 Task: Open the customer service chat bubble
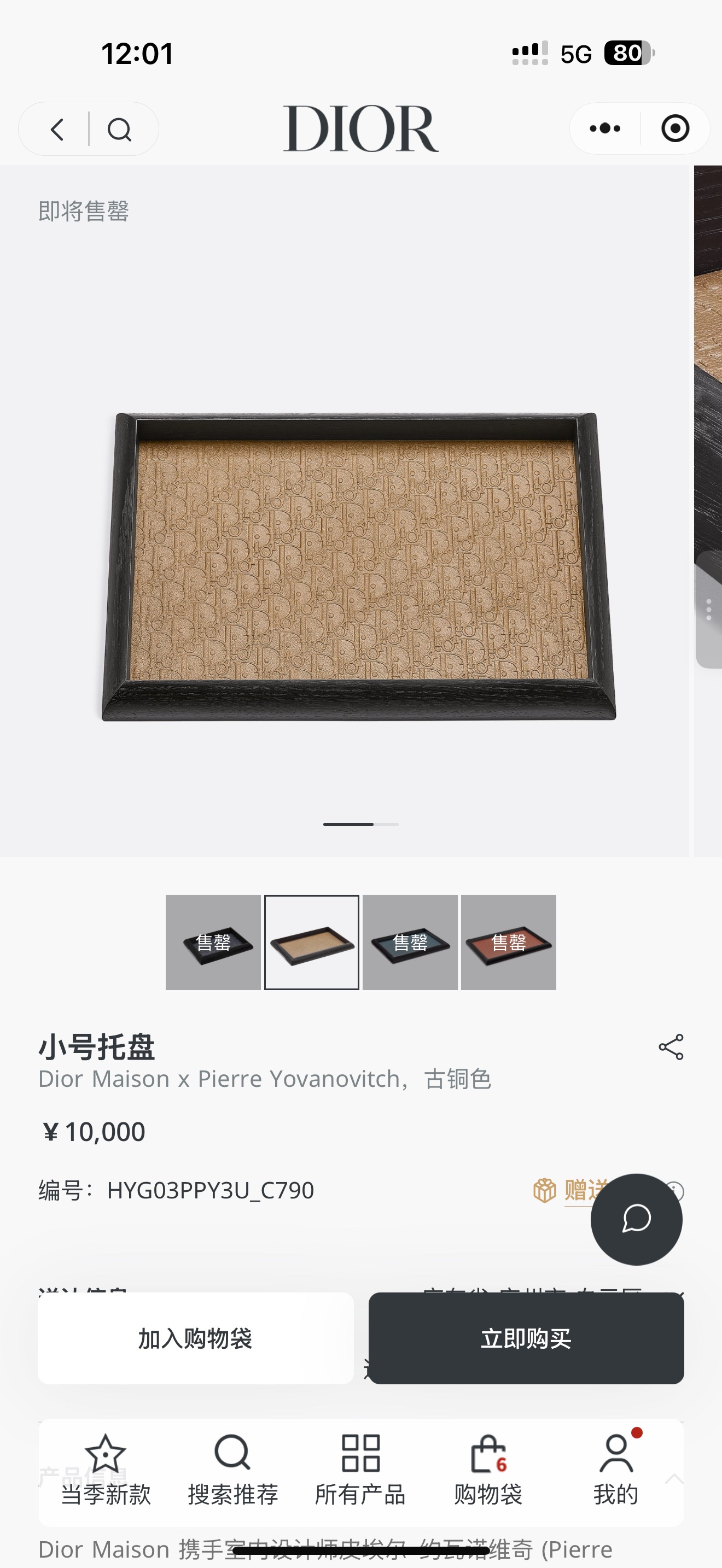coord(636,1219)
